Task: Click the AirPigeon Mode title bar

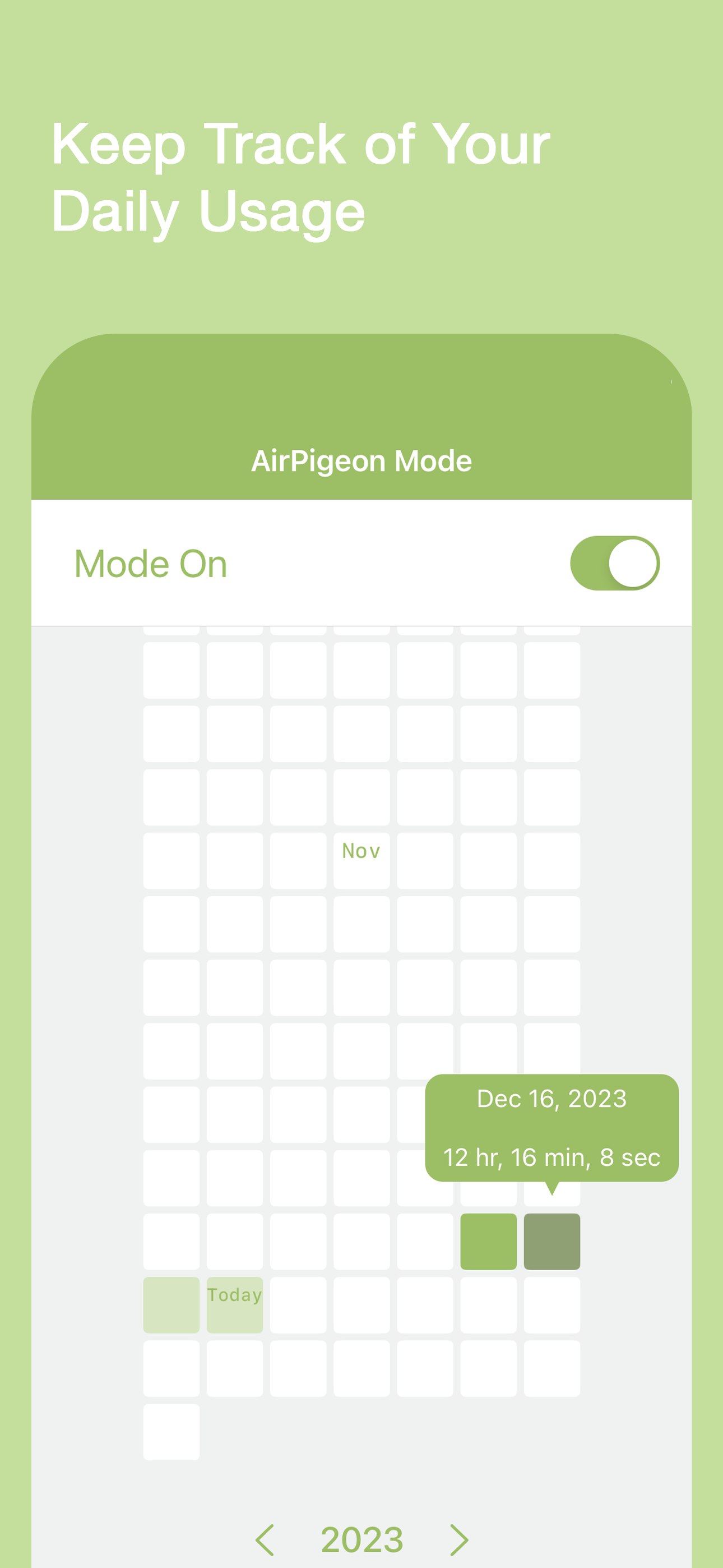Action: (361, 461)
